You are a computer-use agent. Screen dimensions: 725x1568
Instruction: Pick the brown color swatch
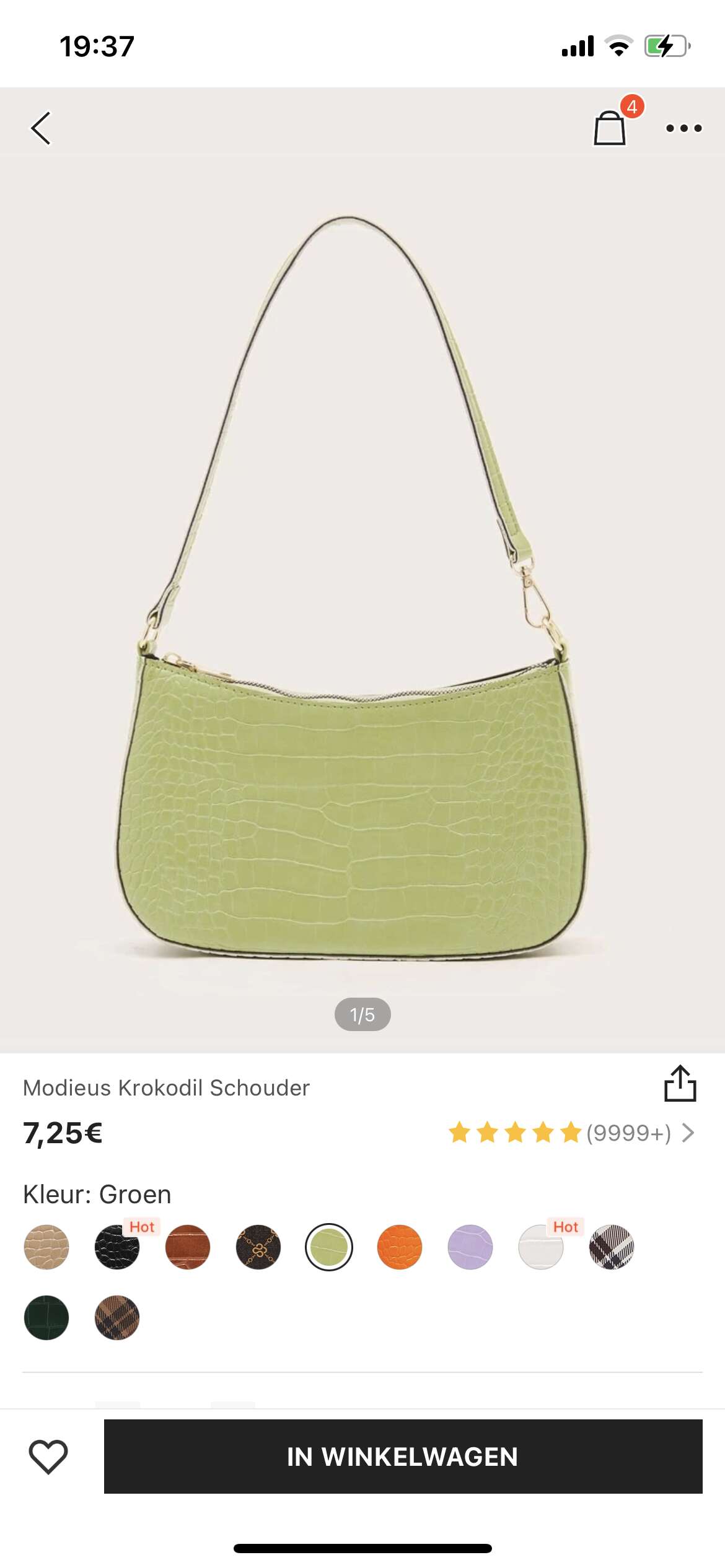point(188,1247)
